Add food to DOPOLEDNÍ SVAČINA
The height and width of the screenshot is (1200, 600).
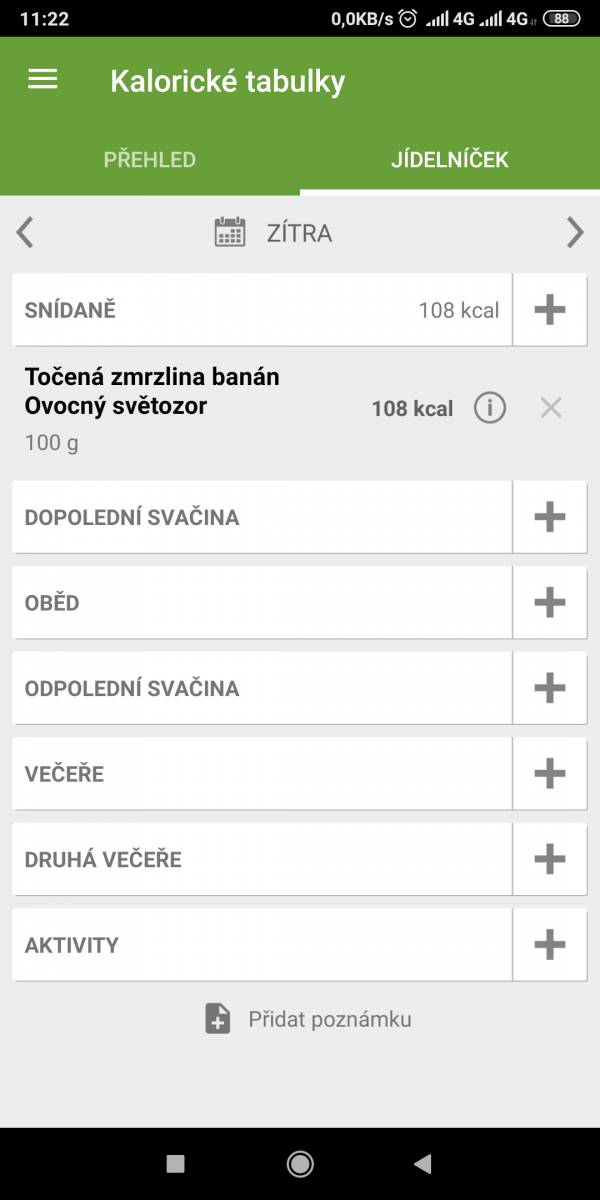point(550,517)
